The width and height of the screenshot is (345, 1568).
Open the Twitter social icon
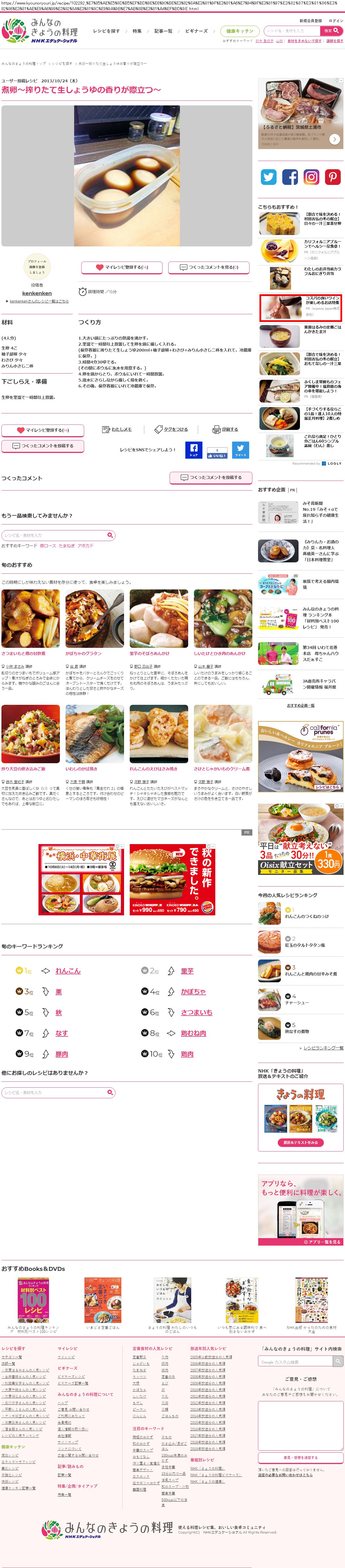pyautogui.click(x=268, y=177)
